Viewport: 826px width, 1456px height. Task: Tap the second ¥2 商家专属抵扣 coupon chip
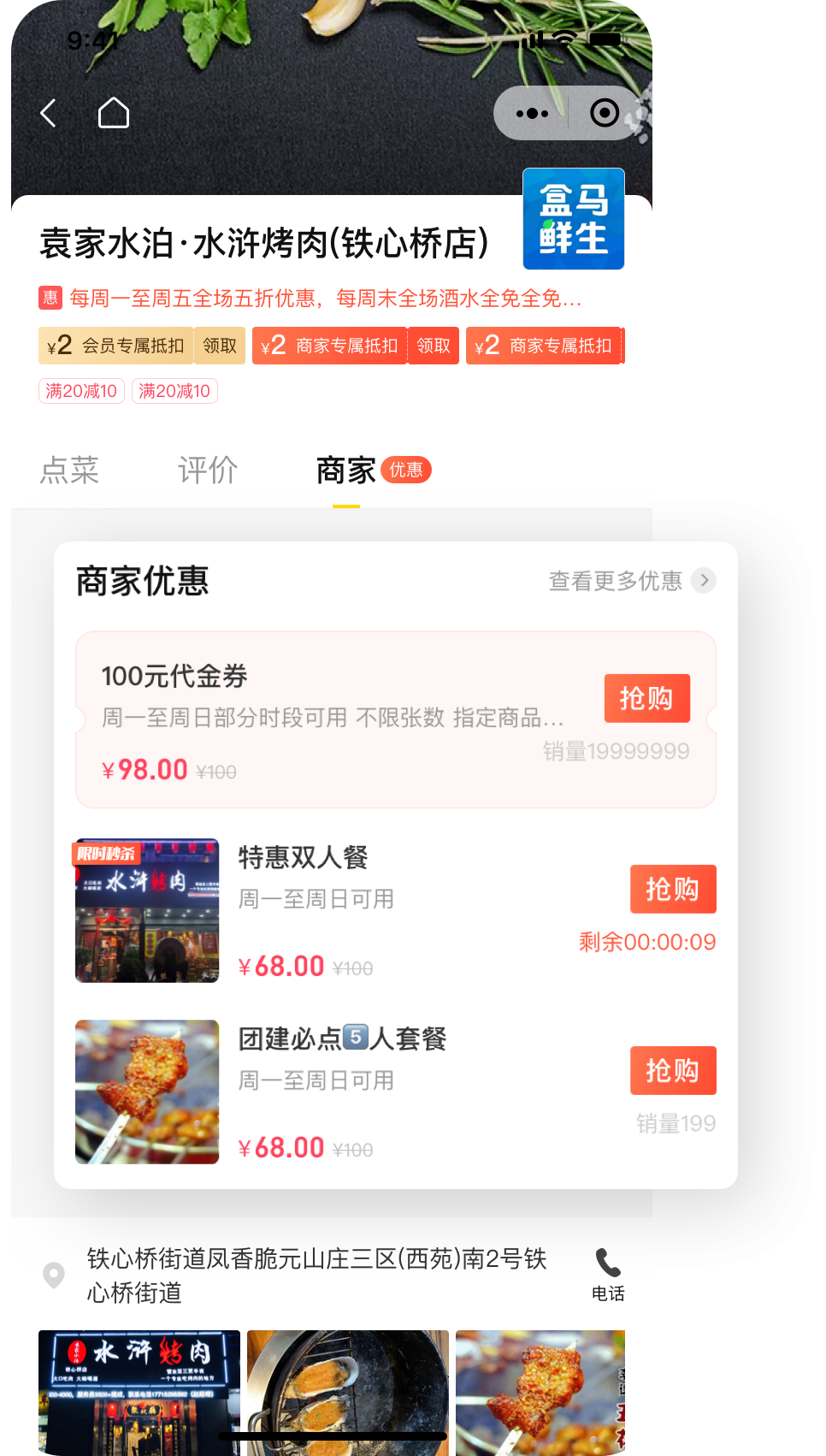tap(545, 346)
